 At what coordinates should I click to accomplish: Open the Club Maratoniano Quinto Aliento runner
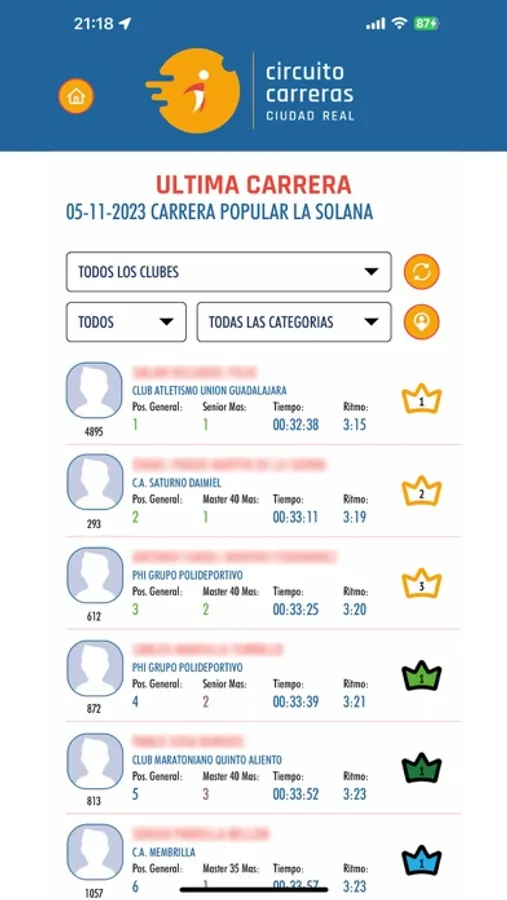click(x=264, y=769)
